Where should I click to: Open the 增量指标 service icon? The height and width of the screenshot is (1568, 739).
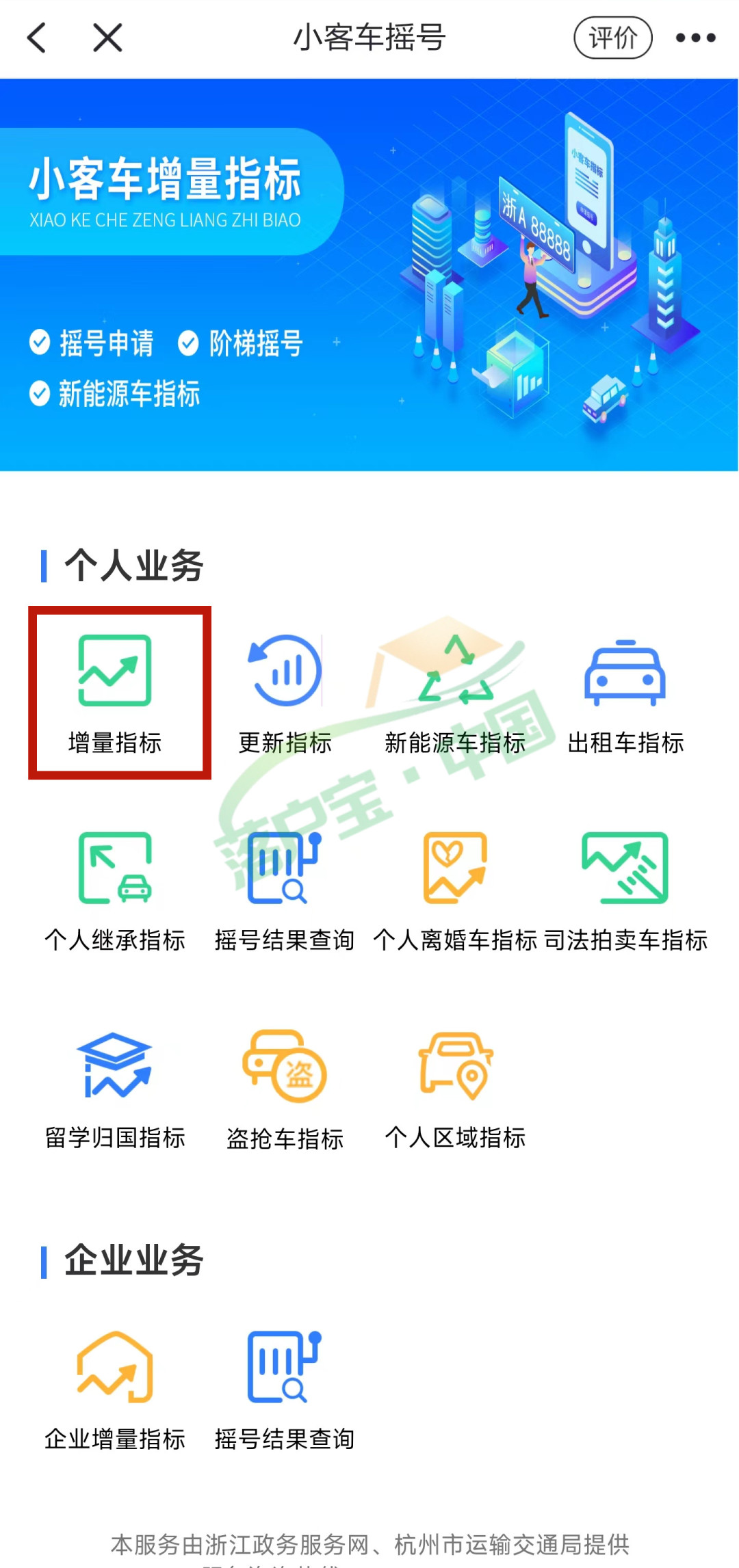point(114,672)
